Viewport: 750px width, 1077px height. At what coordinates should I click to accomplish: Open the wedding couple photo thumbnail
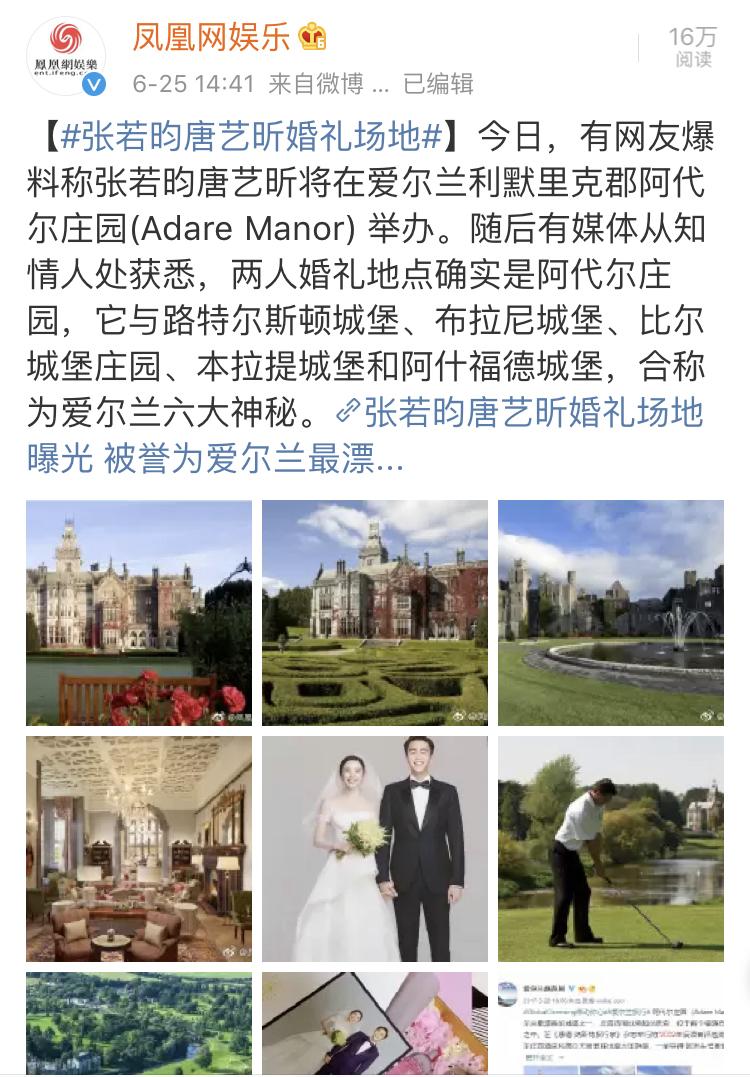374,848
